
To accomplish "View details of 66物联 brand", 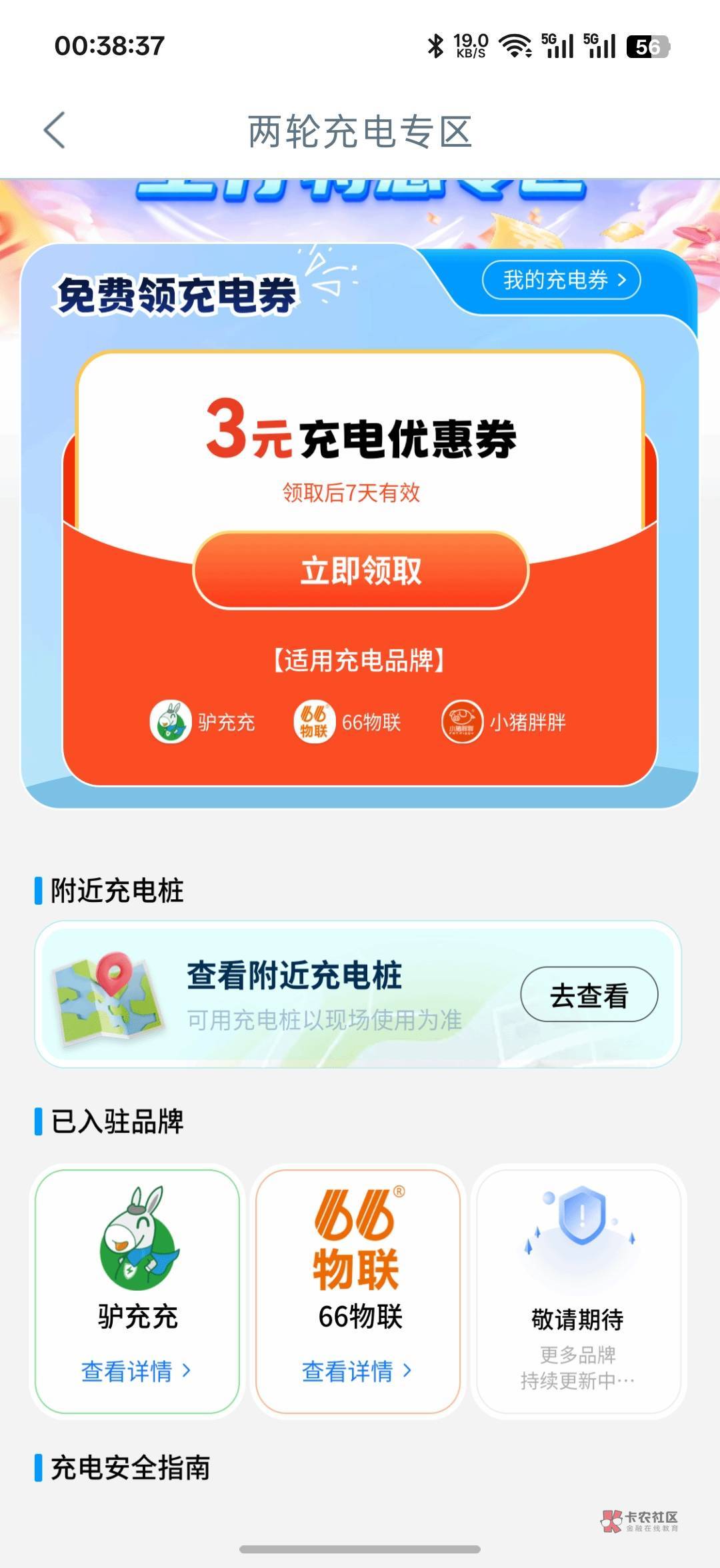I will click(358, 1371).
